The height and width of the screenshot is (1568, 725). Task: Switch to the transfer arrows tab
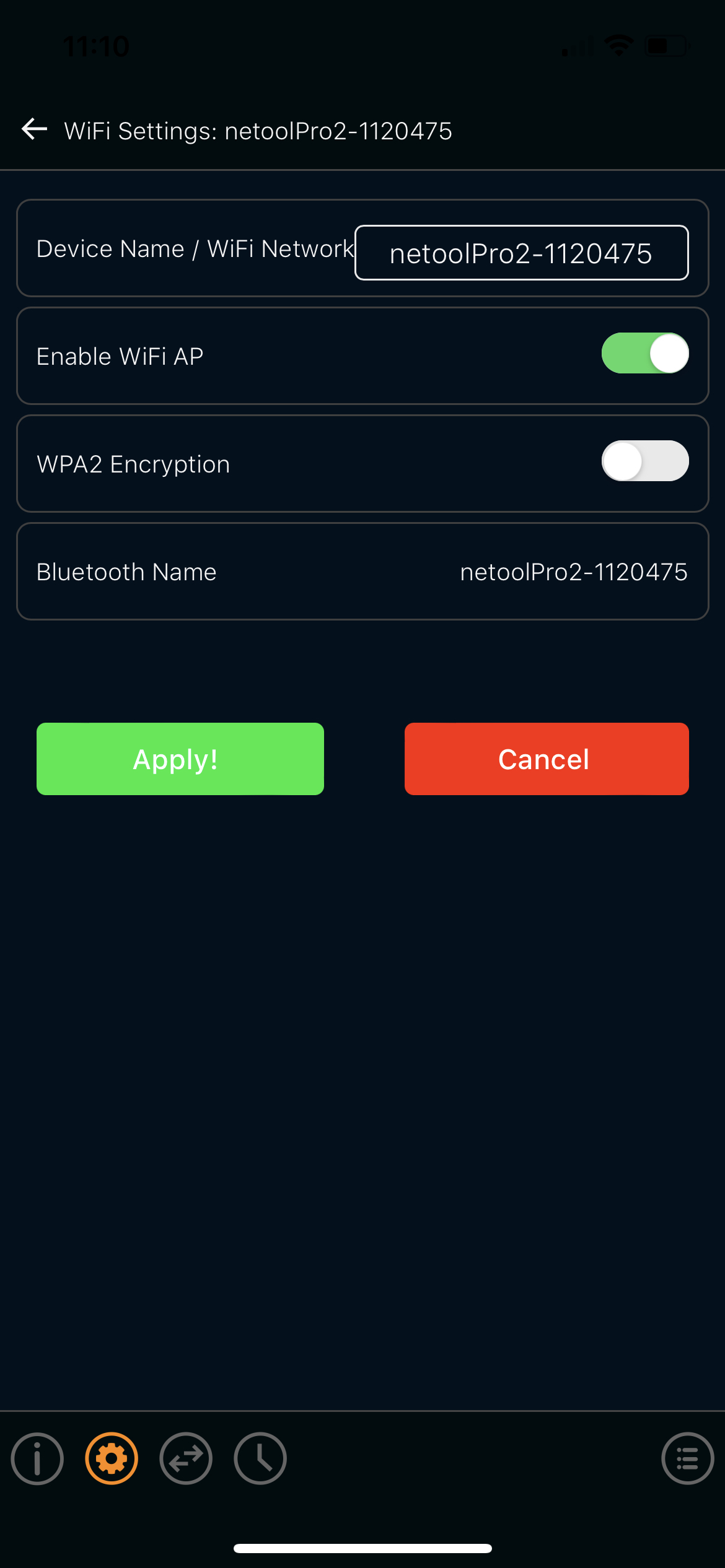coord(186,1458)
